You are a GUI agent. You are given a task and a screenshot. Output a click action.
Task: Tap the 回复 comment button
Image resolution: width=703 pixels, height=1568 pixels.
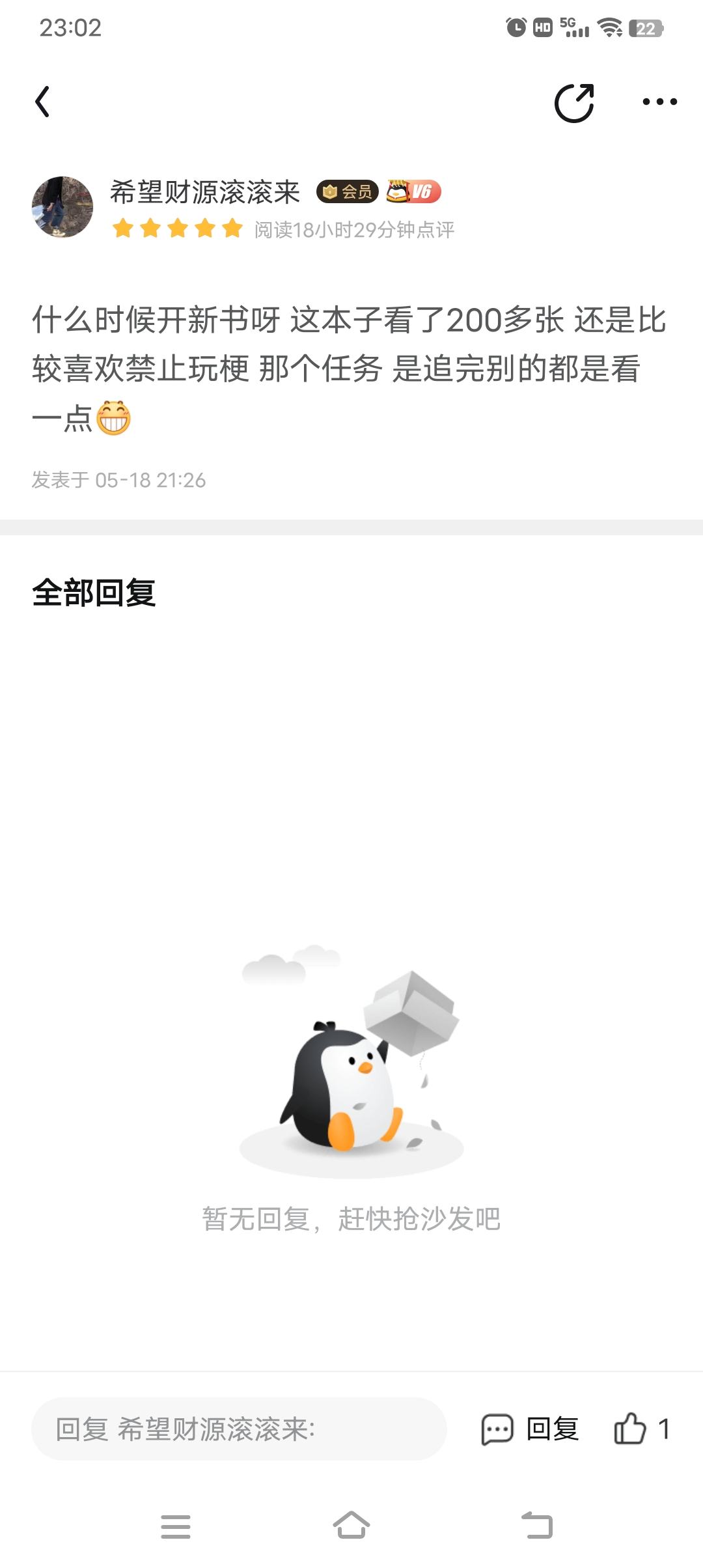coord(531,1429)
